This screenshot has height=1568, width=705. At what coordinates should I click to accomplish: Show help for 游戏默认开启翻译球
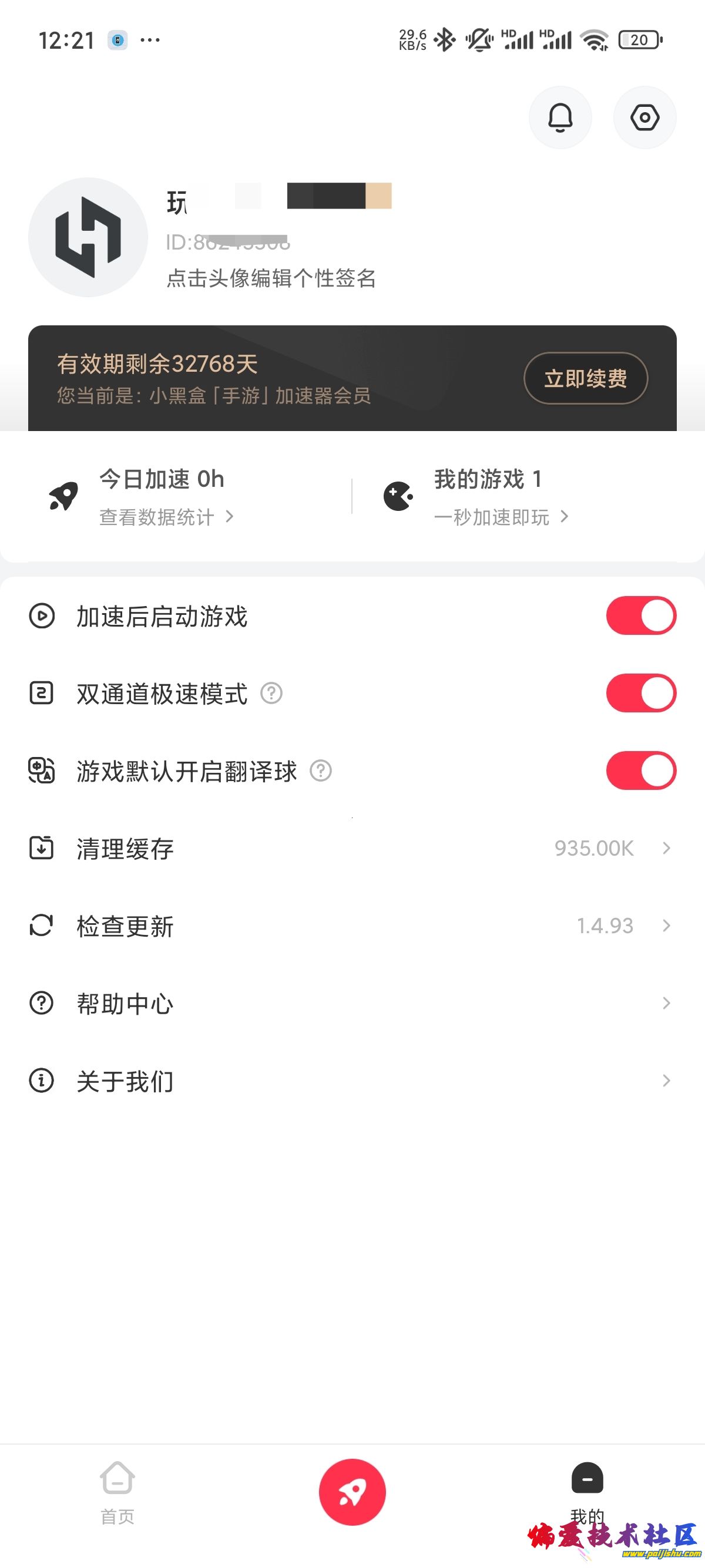[x=321, y=771]
